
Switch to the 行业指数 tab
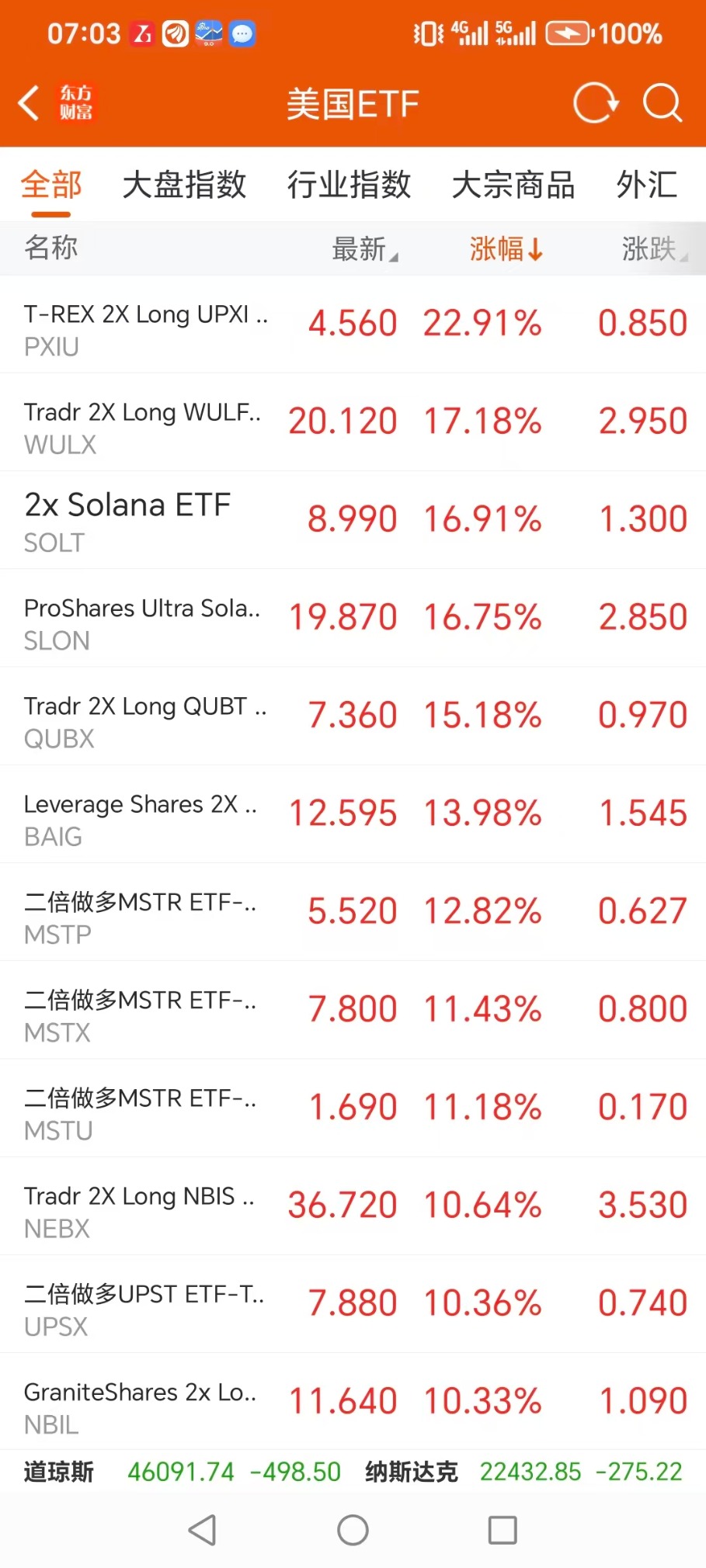(x=349, y=186)
